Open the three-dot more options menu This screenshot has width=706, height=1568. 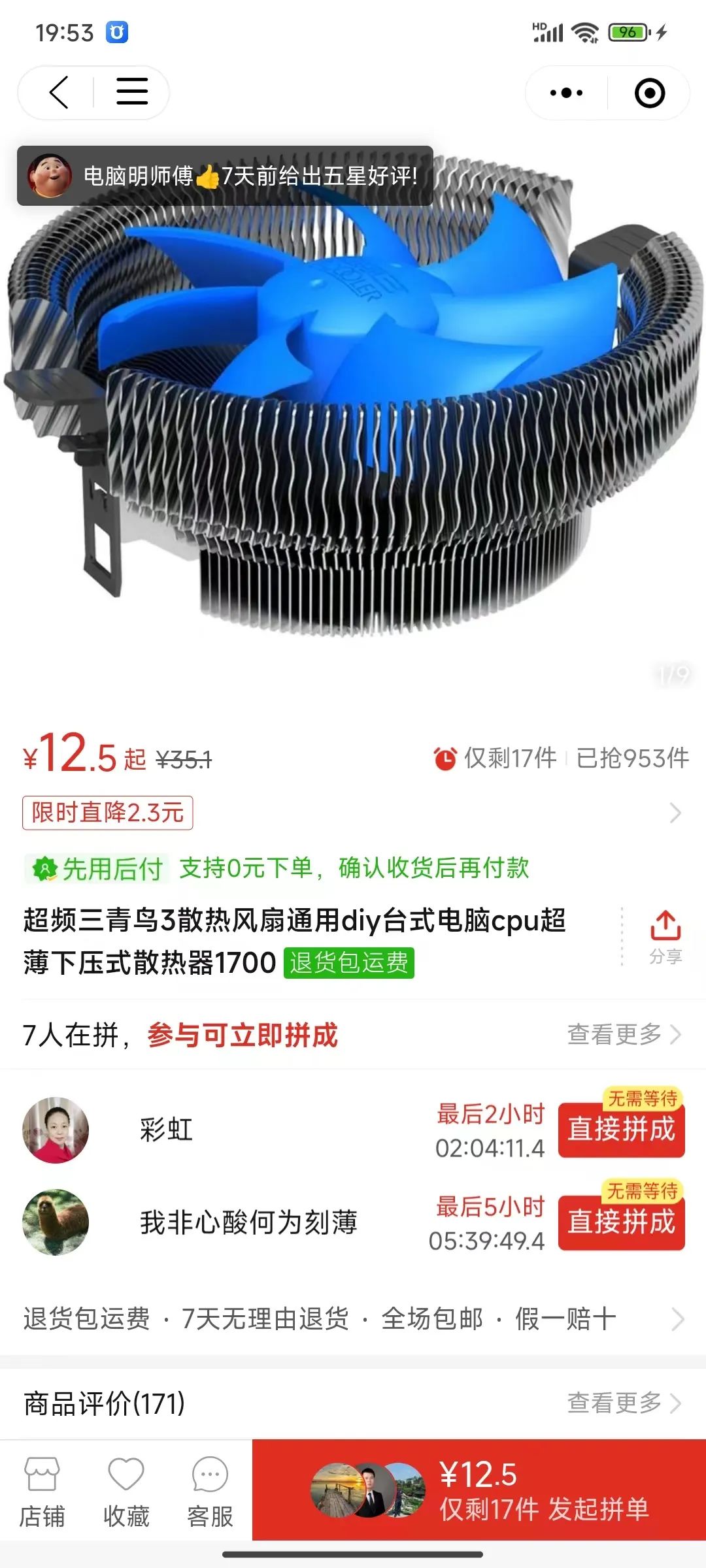[566, 93]
